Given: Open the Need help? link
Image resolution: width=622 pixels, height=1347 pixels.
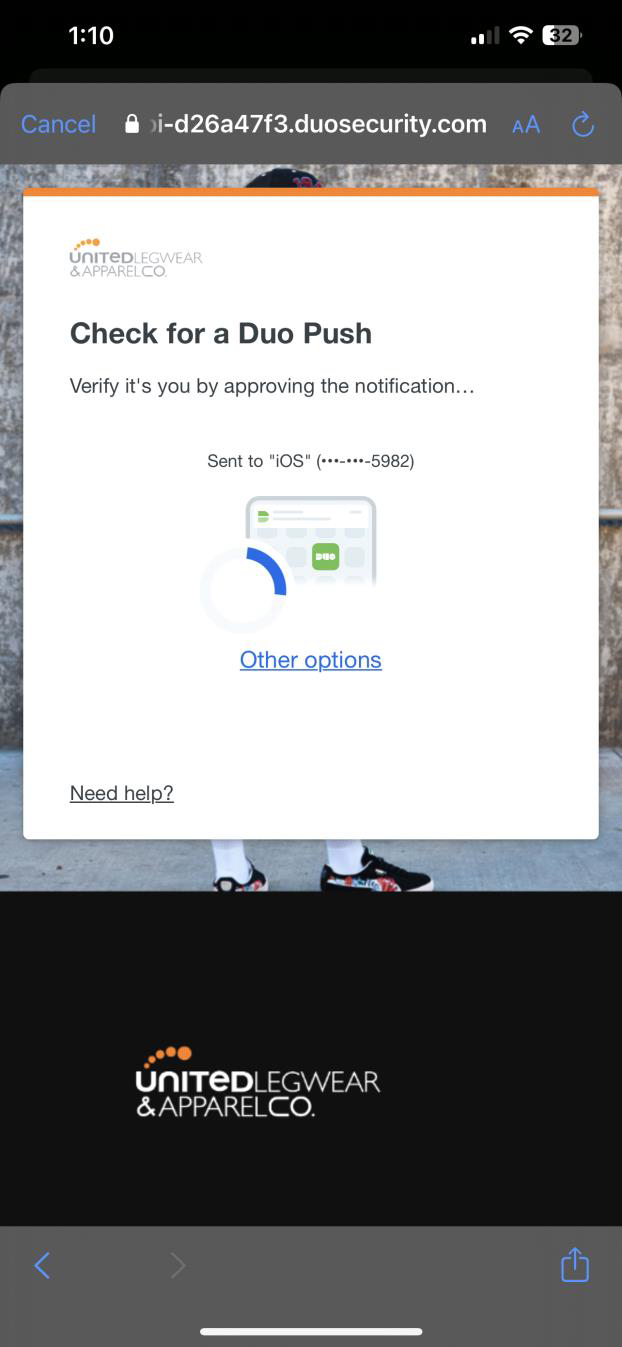Looking at the screenshot, I should [121, 793].
